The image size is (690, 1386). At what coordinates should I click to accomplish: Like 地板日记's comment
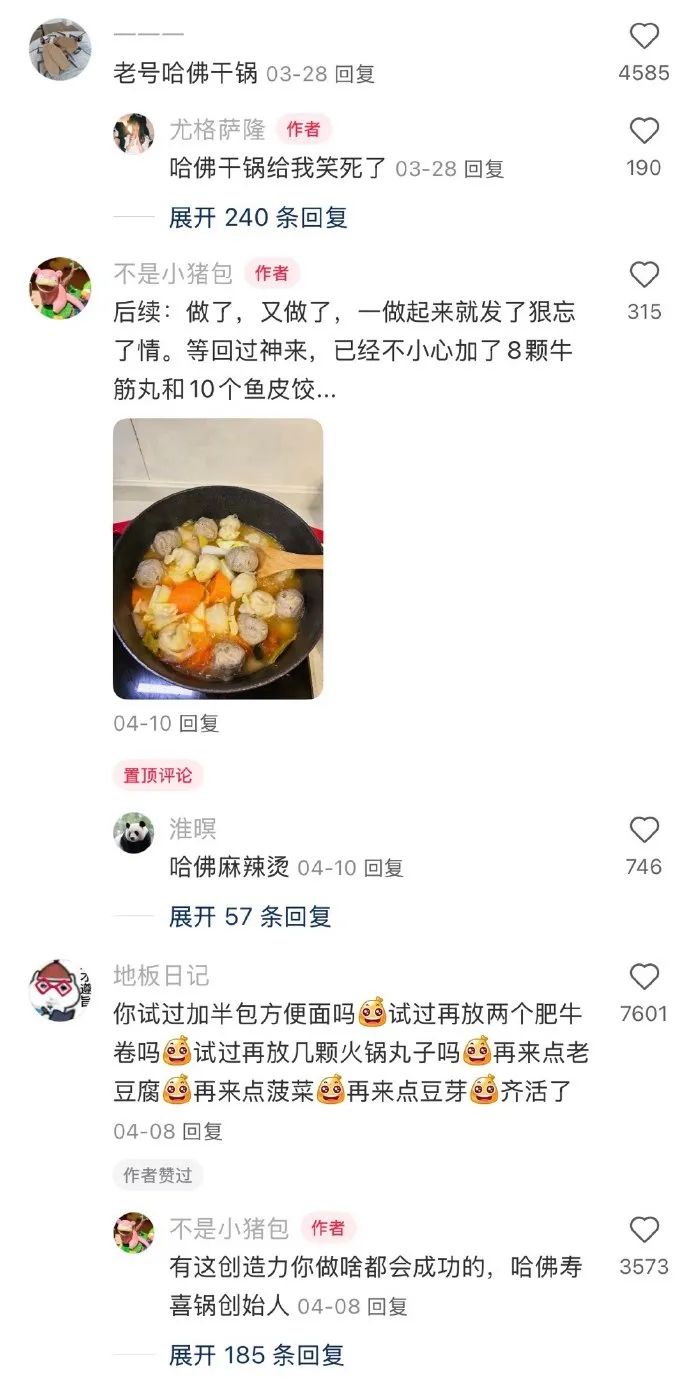tap(644, 977)
